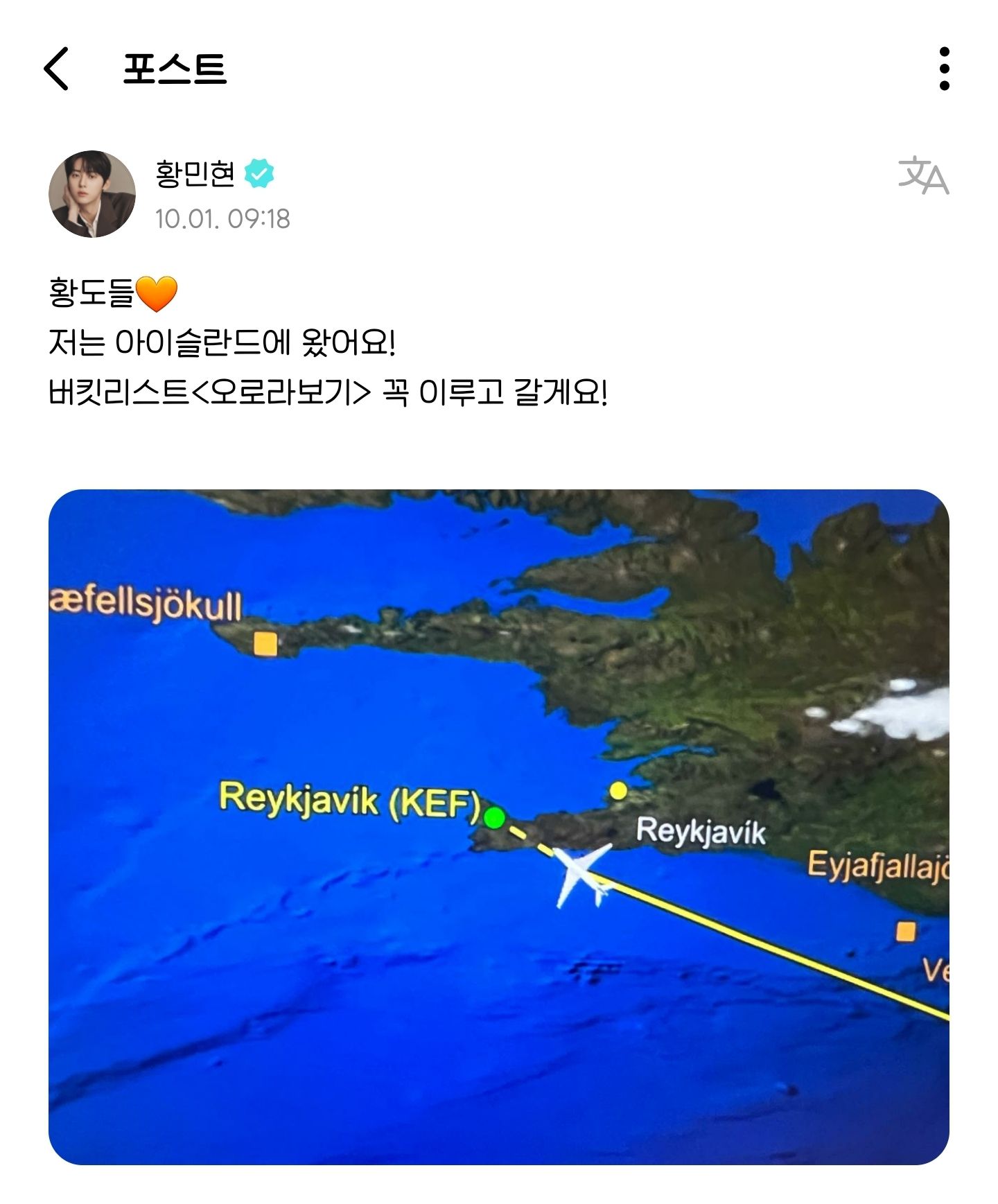This screenshot has height=1204, width=998.
Task: Go back from the 포스트 screen
Action: tap(57, 69)
